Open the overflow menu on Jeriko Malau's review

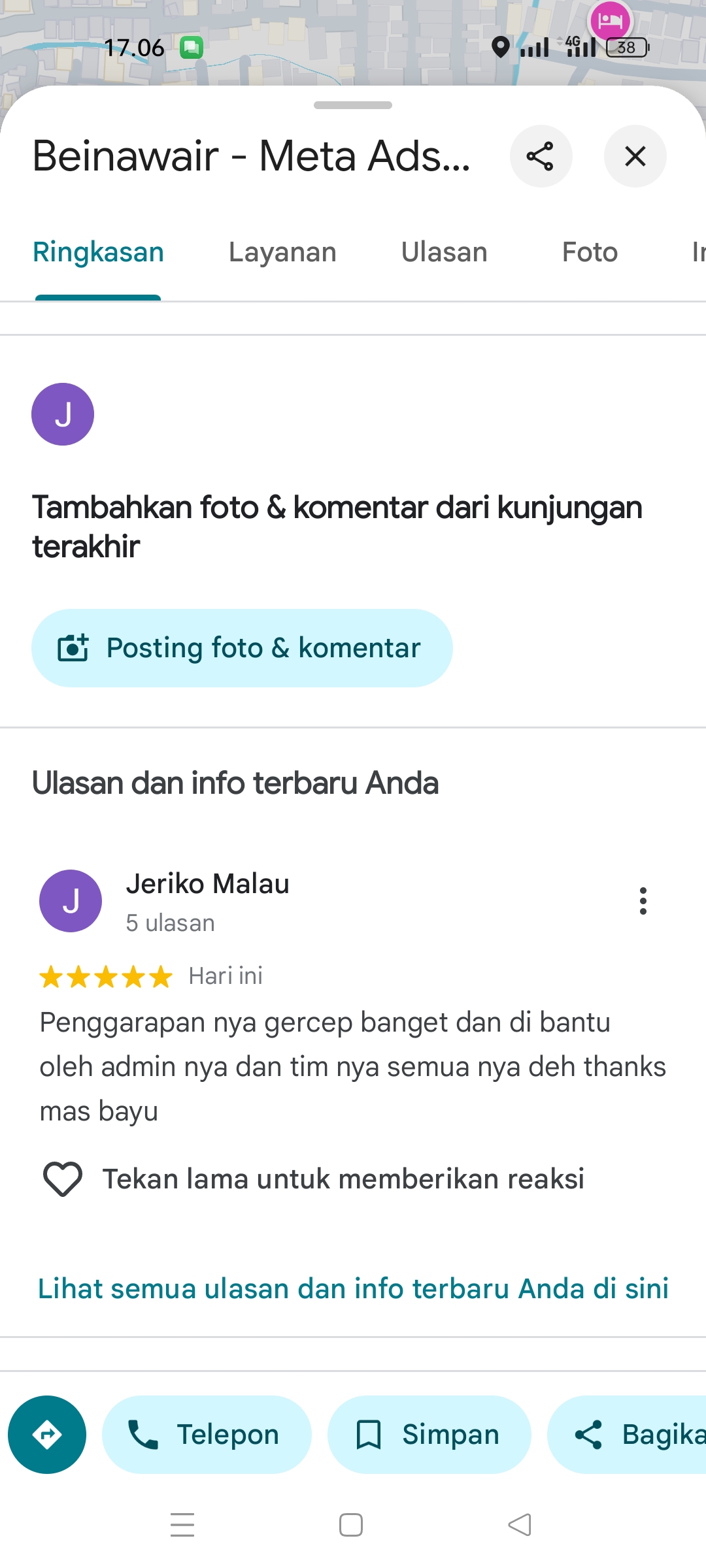[643, 901]
